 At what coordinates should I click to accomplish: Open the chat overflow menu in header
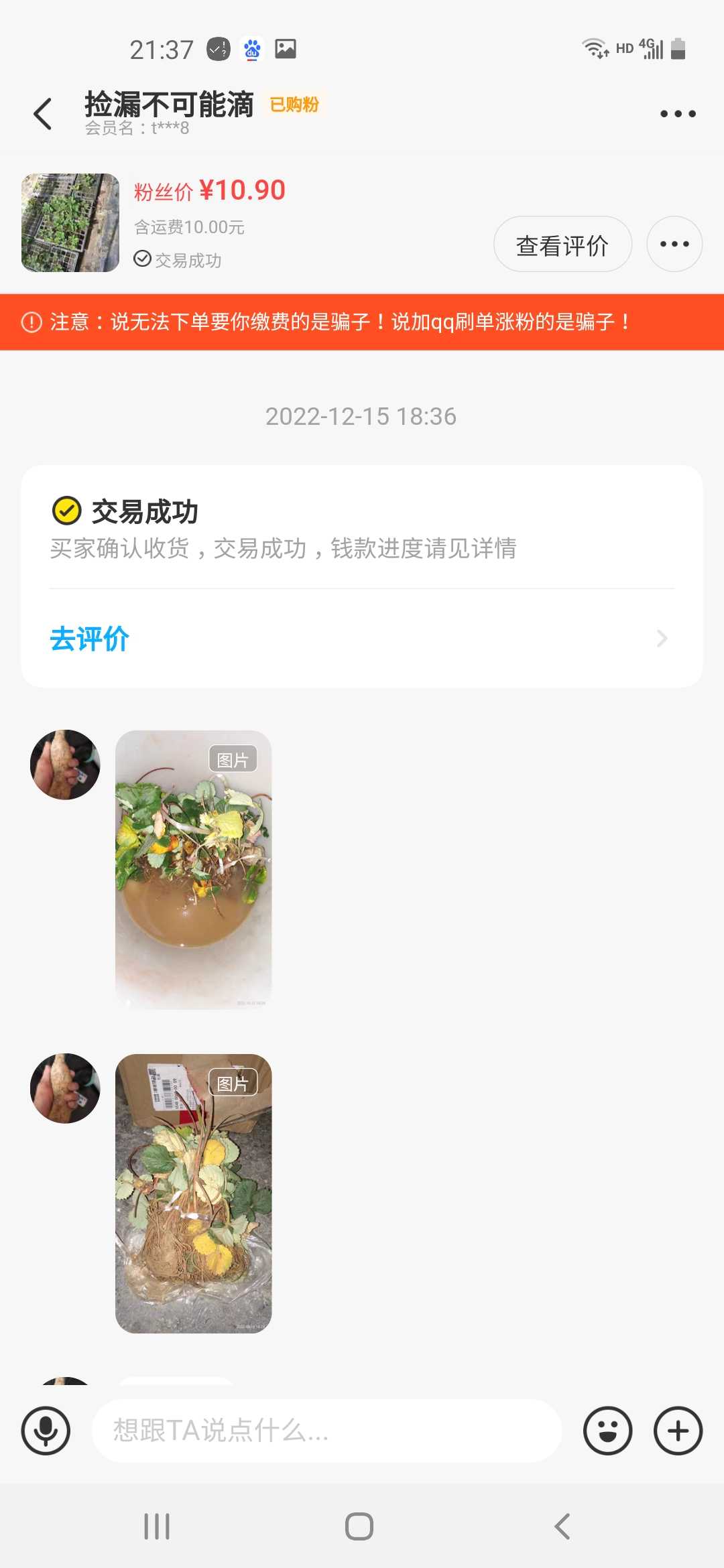point(678,114)
